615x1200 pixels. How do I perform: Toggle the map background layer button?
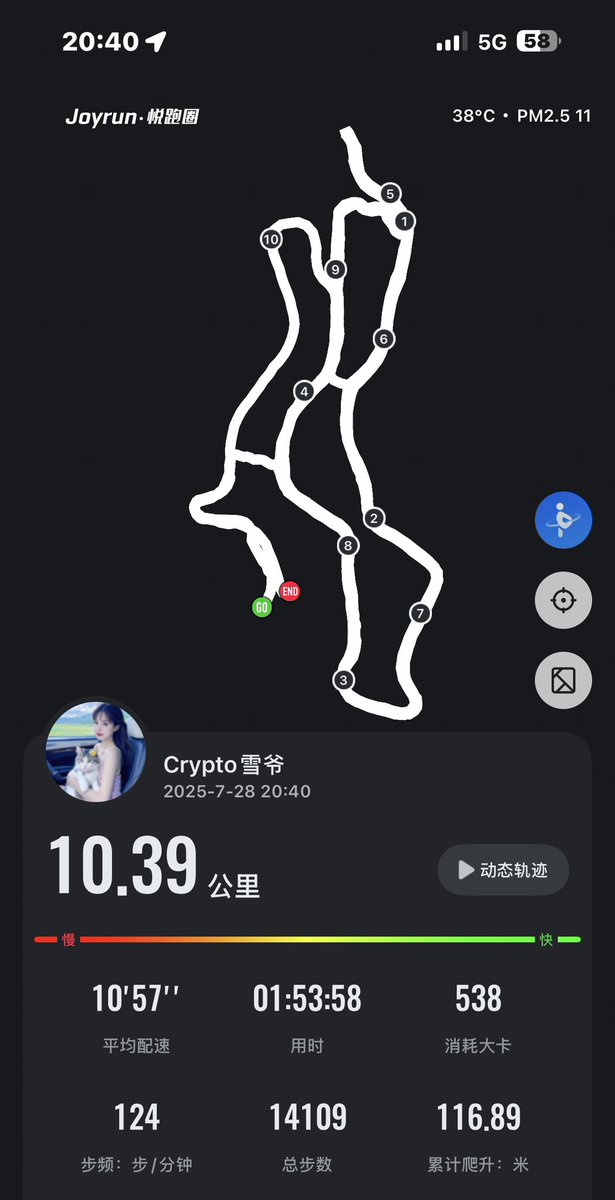[563, 680]
